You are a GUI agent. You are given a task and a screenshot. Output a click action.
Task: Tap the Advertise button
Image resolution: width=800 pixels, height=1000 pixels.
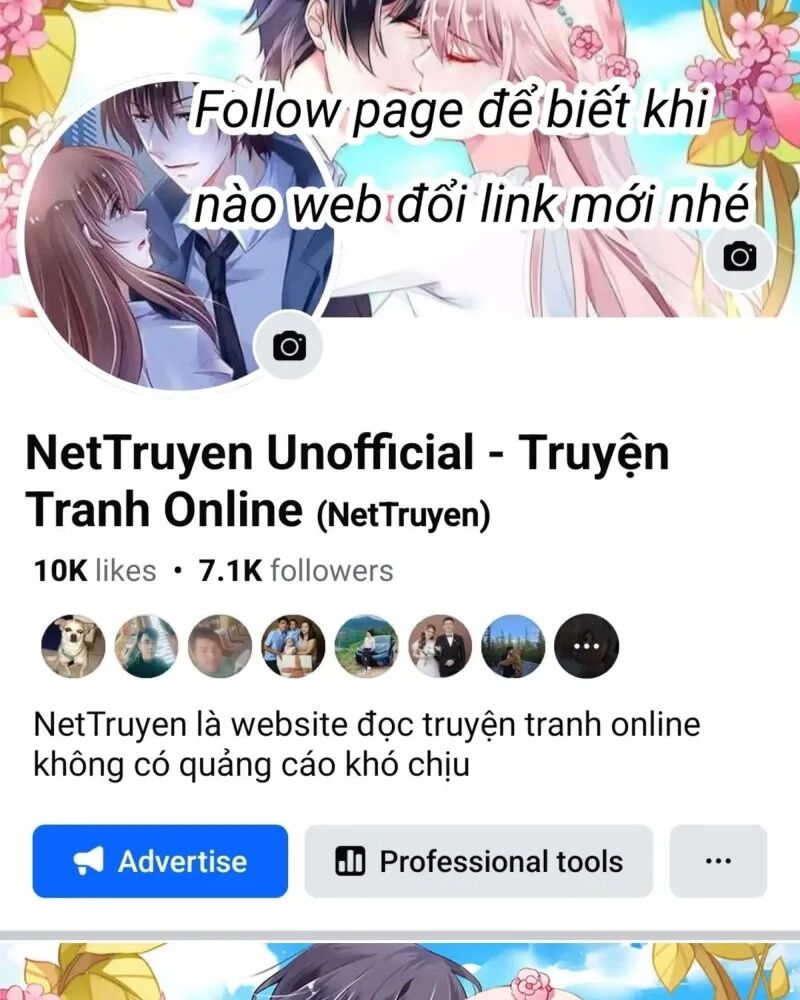tap(160, 861)
